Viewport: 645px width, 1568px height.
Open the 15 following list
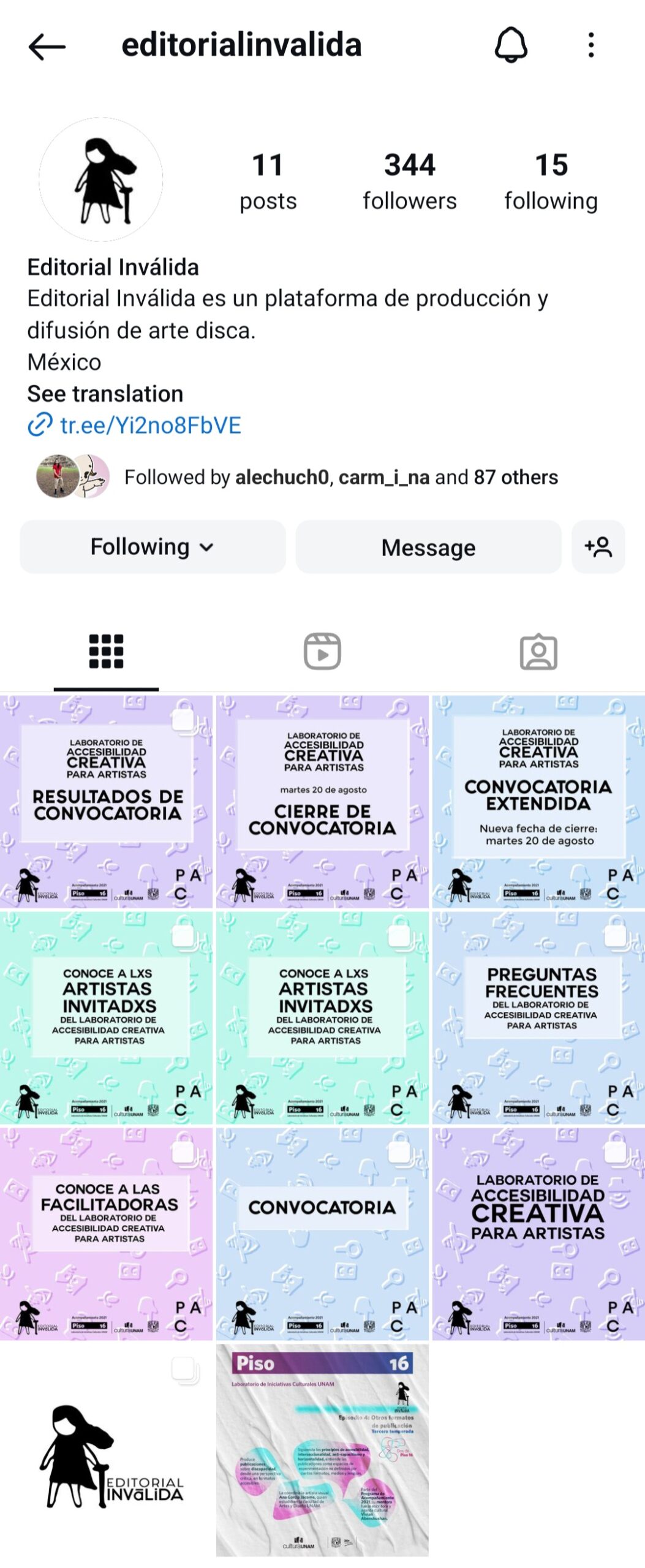click(x=551, y=182)
